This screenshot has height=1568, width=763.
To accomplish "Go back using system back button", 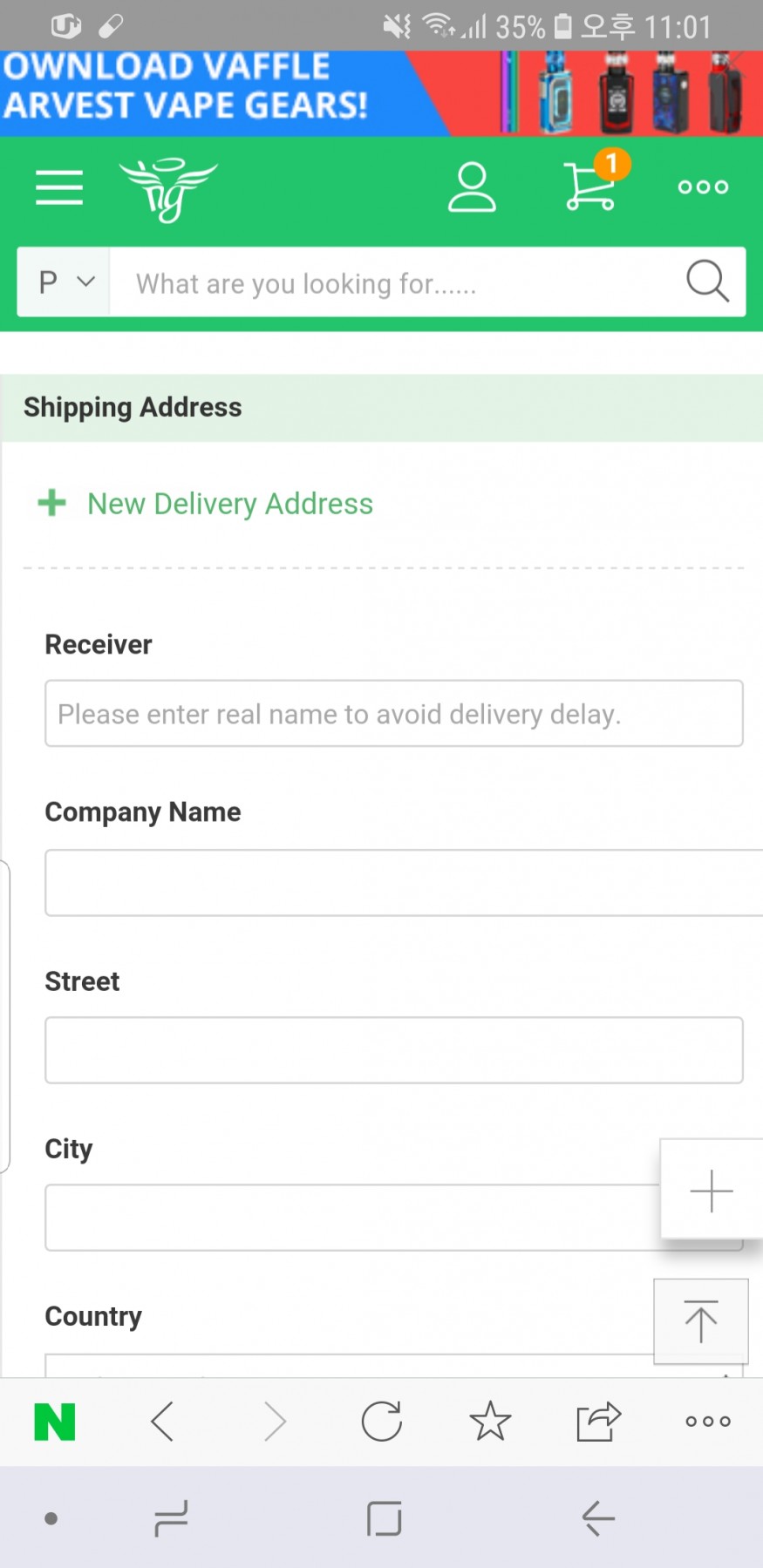I will click(598, 1518).
